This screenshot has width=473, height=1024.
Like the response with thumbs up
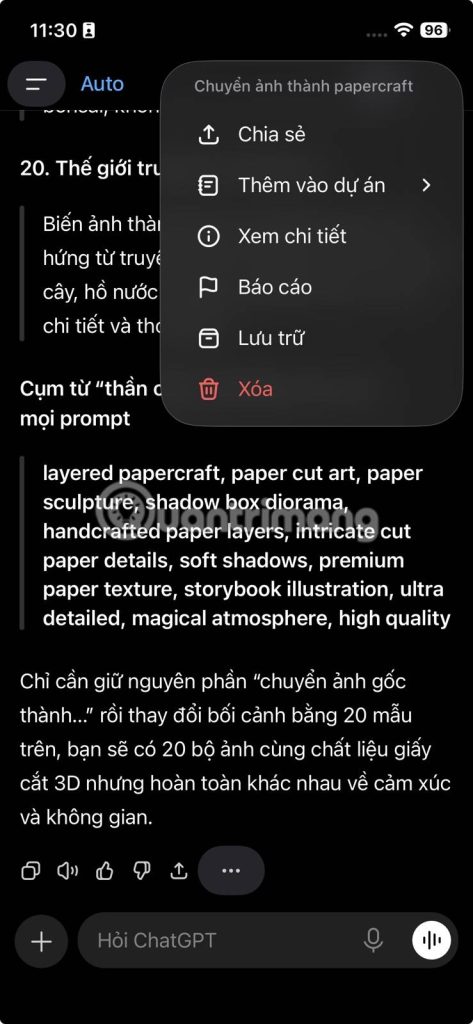(x=105, y=871)
